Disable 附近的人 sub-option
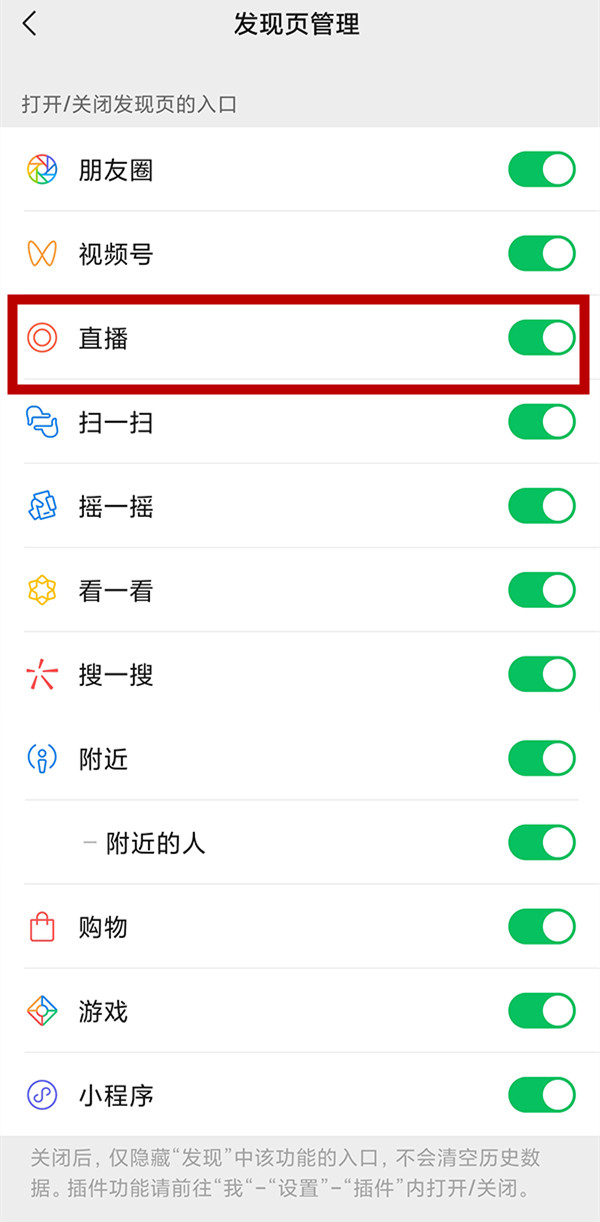Viewport: 600px width, 1222px height. tap(542, 843)
